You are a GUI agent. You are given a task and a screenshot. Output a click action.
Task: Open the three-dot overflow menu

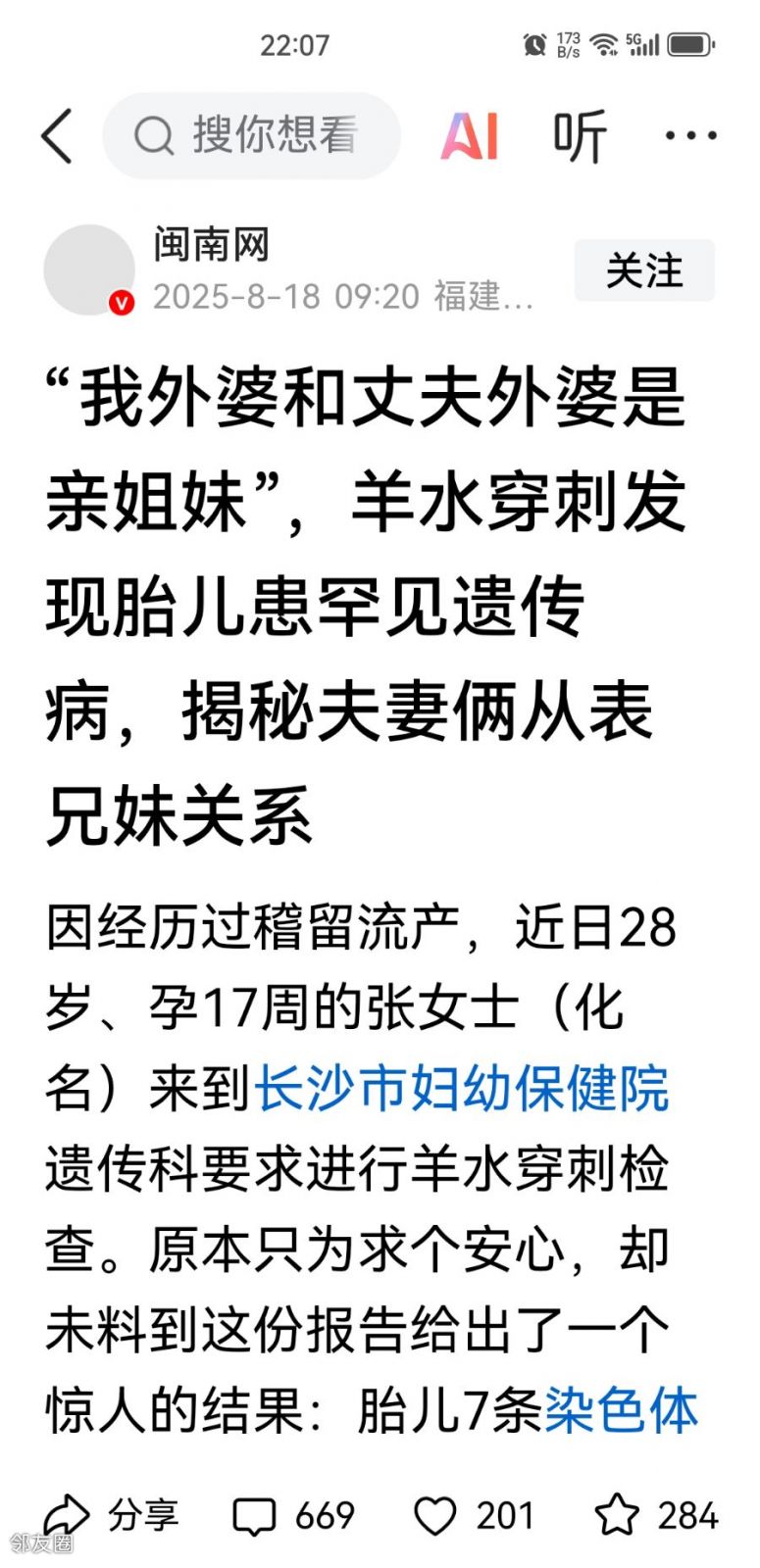[690, 135]
